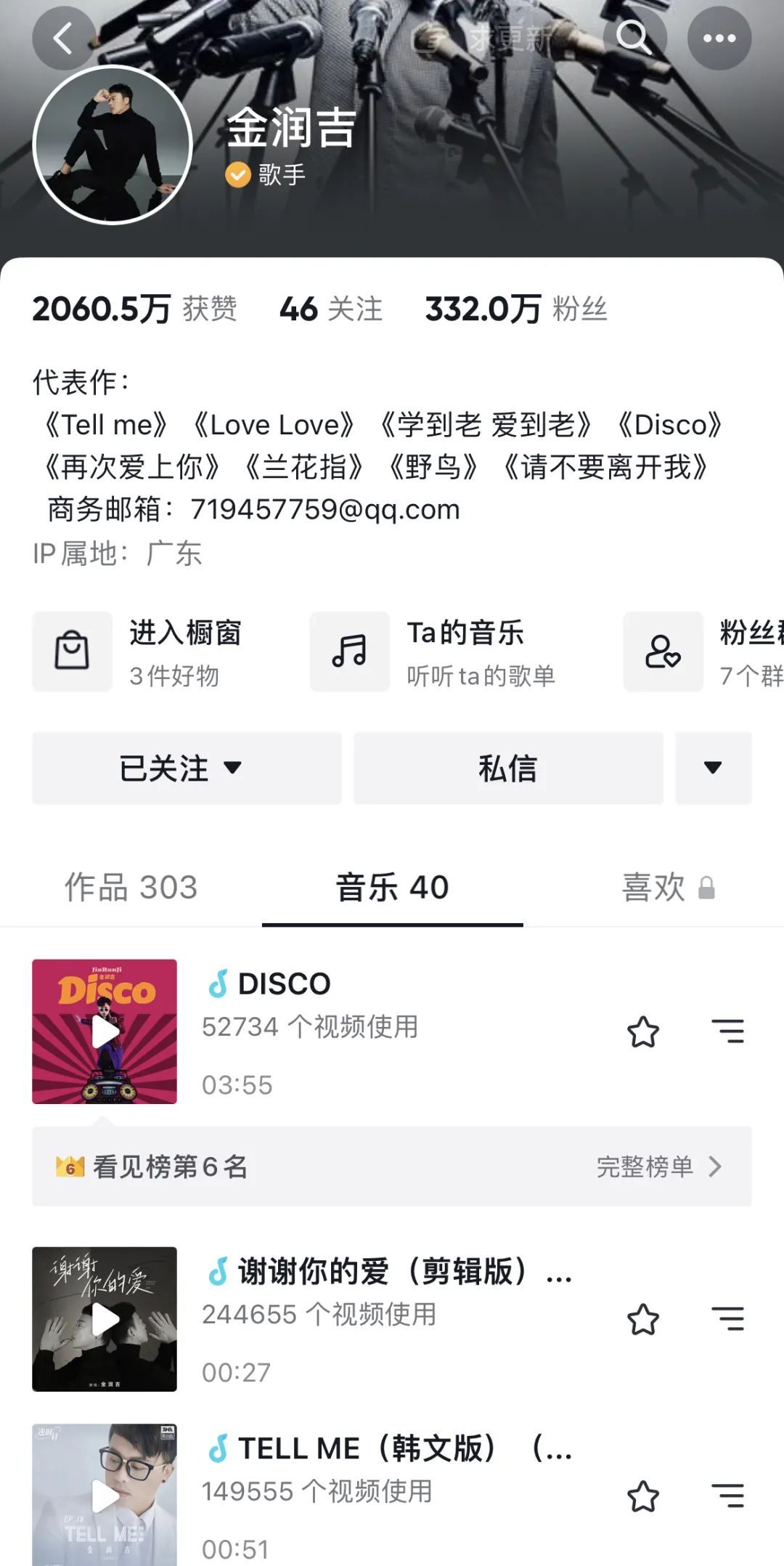Open search on the profile page
This screenshot has height=1566, width=784.
634,38
